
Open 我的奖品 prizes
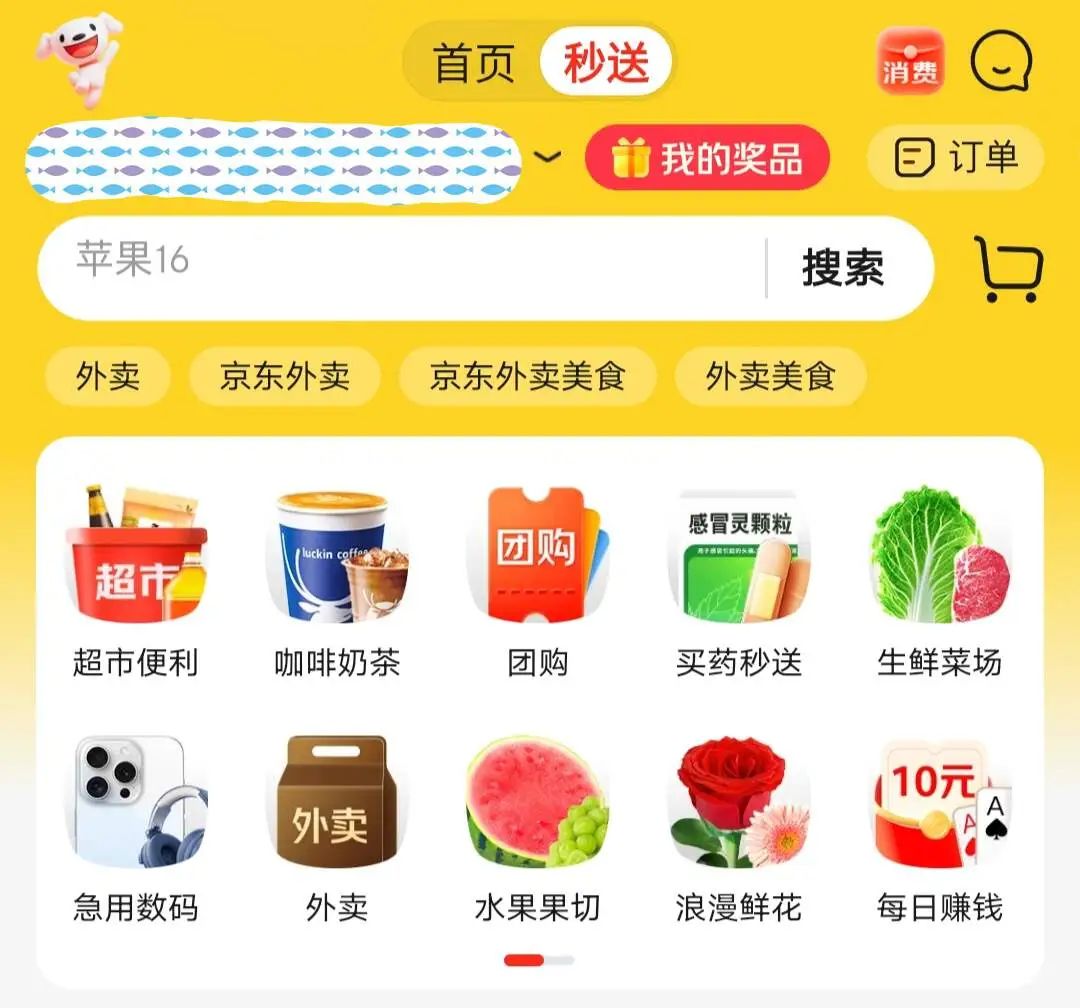tap(707, 158)
